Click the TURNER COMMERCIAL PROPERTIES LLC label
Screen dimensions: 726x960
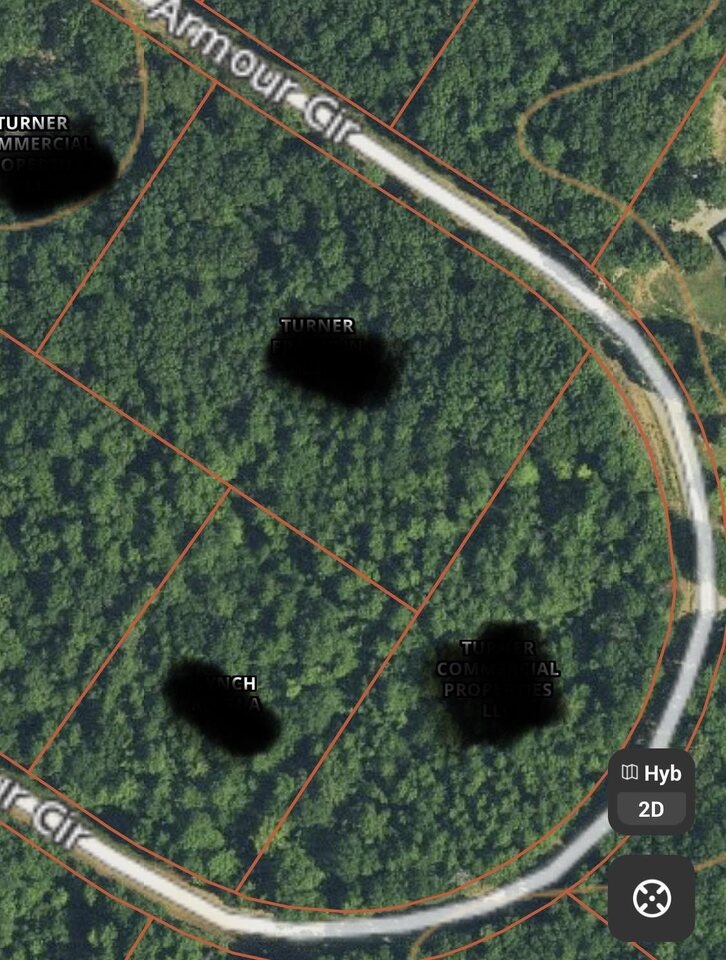point(499,671)
